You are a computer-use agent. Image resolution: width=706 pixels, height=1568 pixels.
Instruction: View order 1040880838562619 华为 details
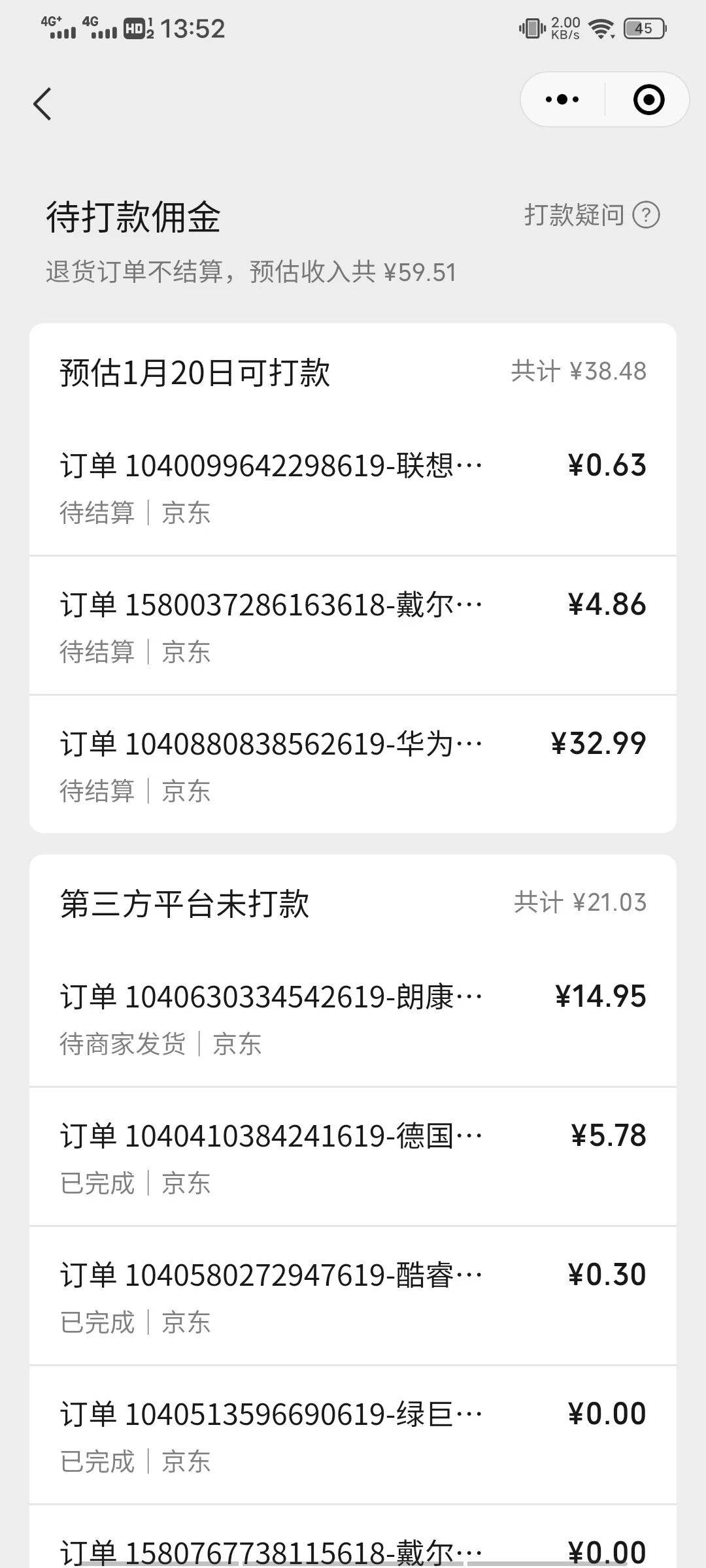353,764
